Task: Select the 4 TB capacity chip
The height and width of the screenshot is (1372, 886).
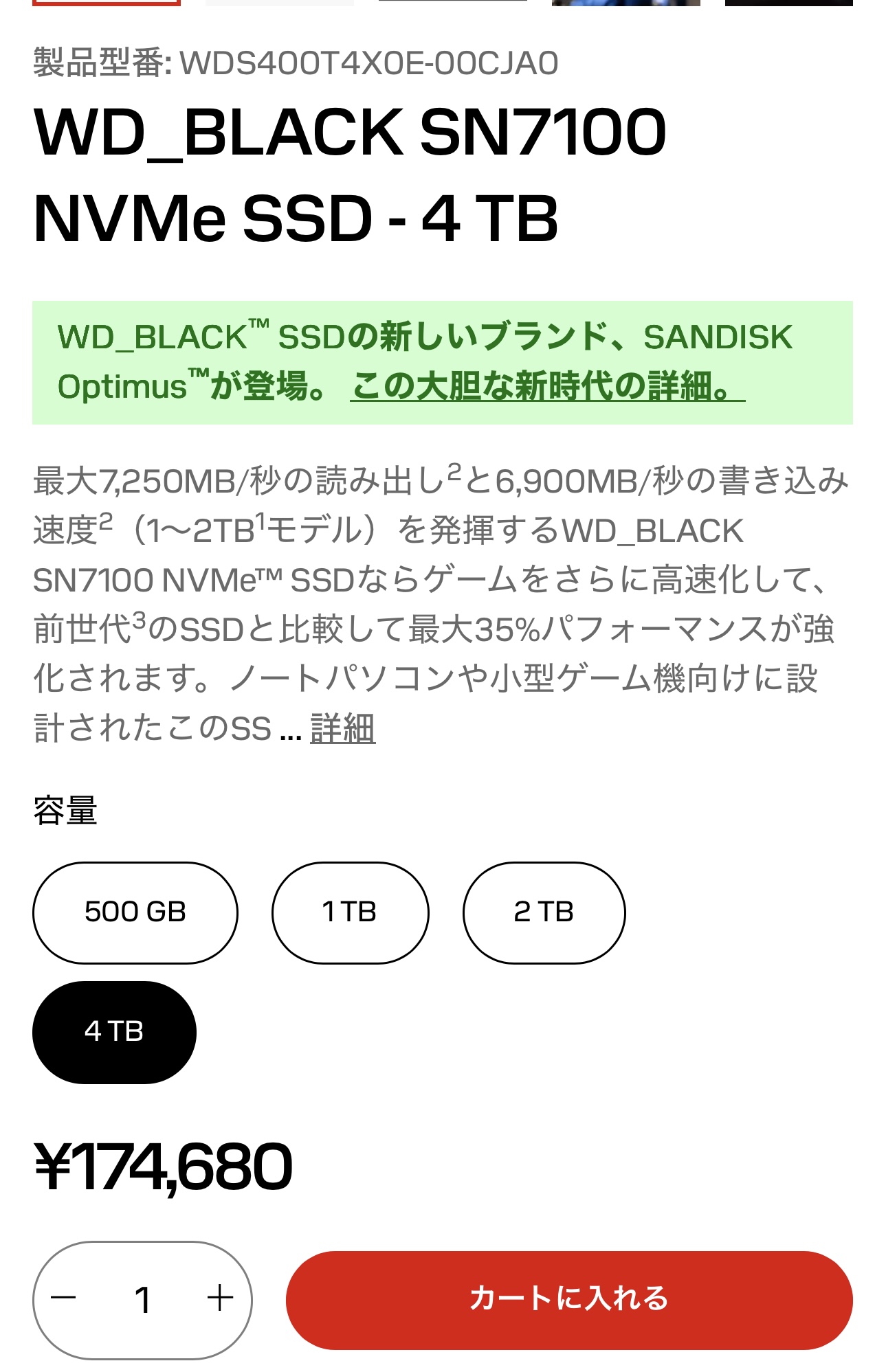Action: [x=114, y=1032]
